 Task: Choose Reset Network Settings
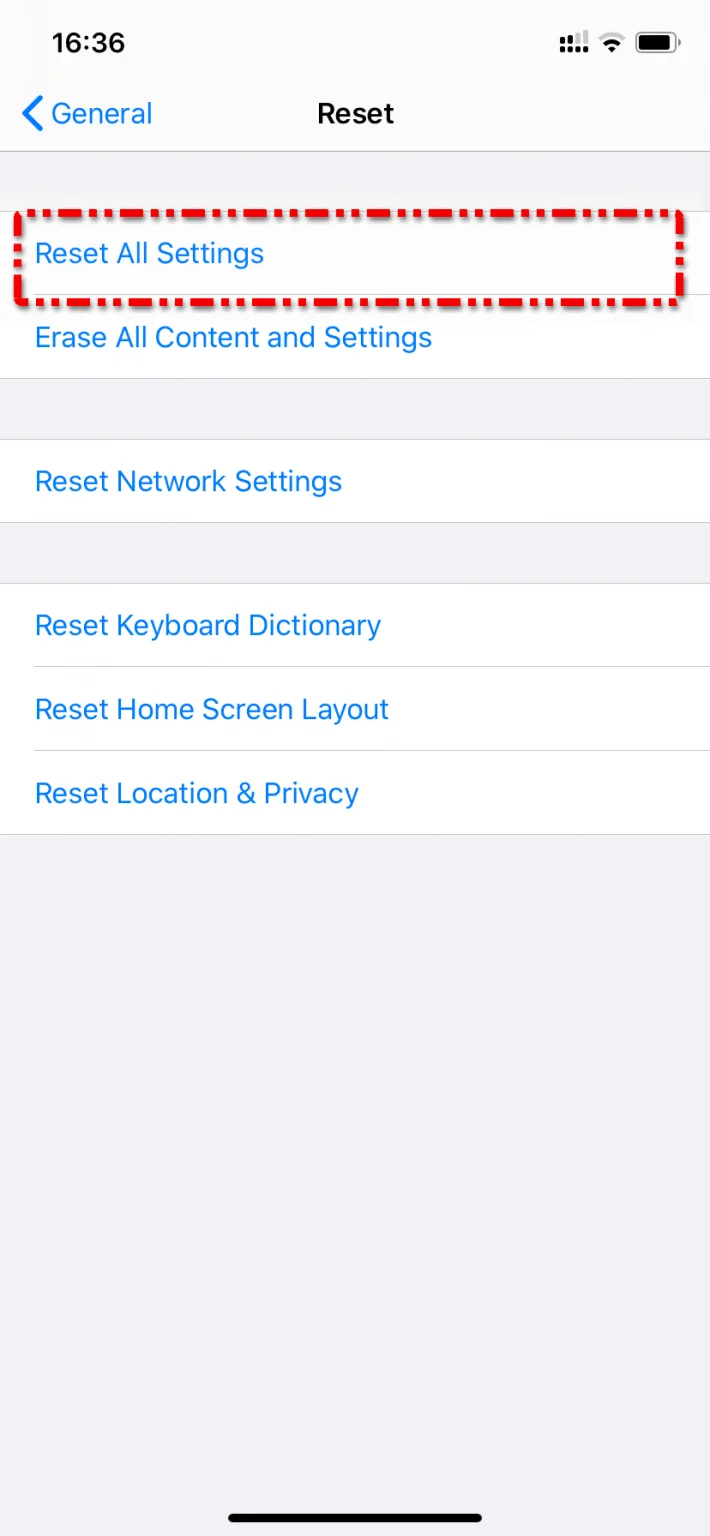pos(188,482)
